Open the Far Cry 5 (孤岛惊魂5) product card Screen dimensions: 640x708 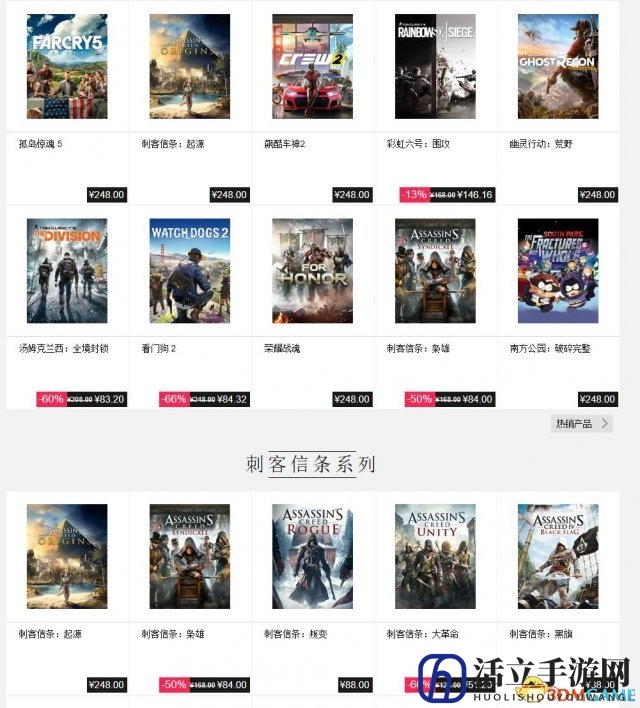(x=67, y=65)
